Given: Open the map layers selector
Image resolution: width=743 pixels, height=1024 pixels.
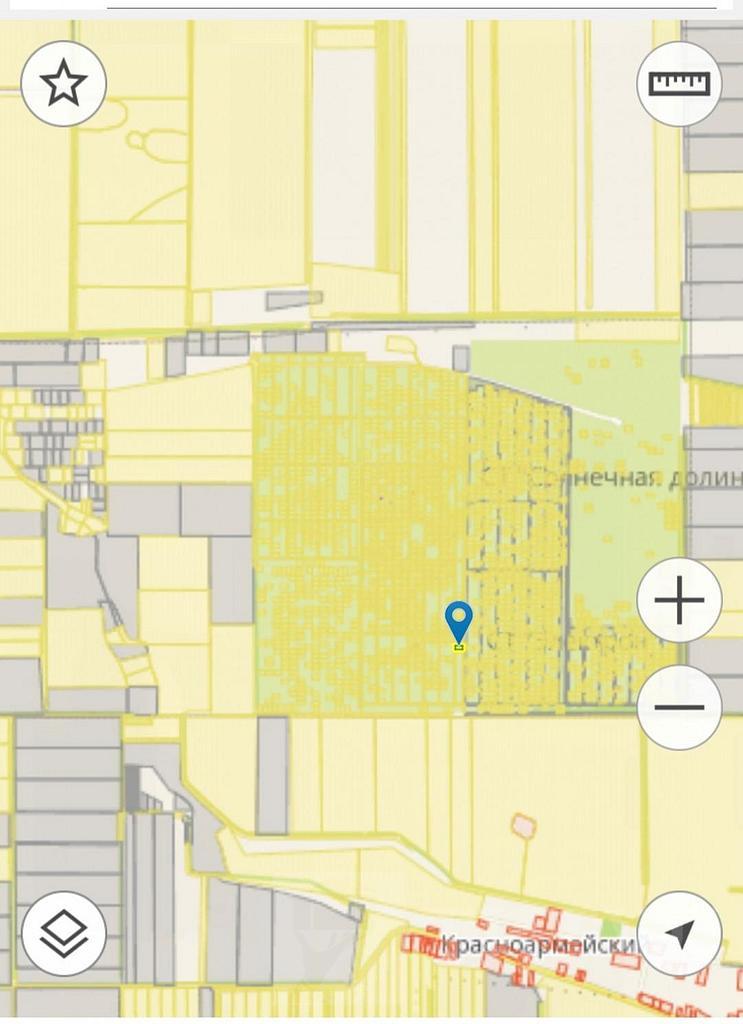Looking at the screenshot, I should (x=64, y=933).
